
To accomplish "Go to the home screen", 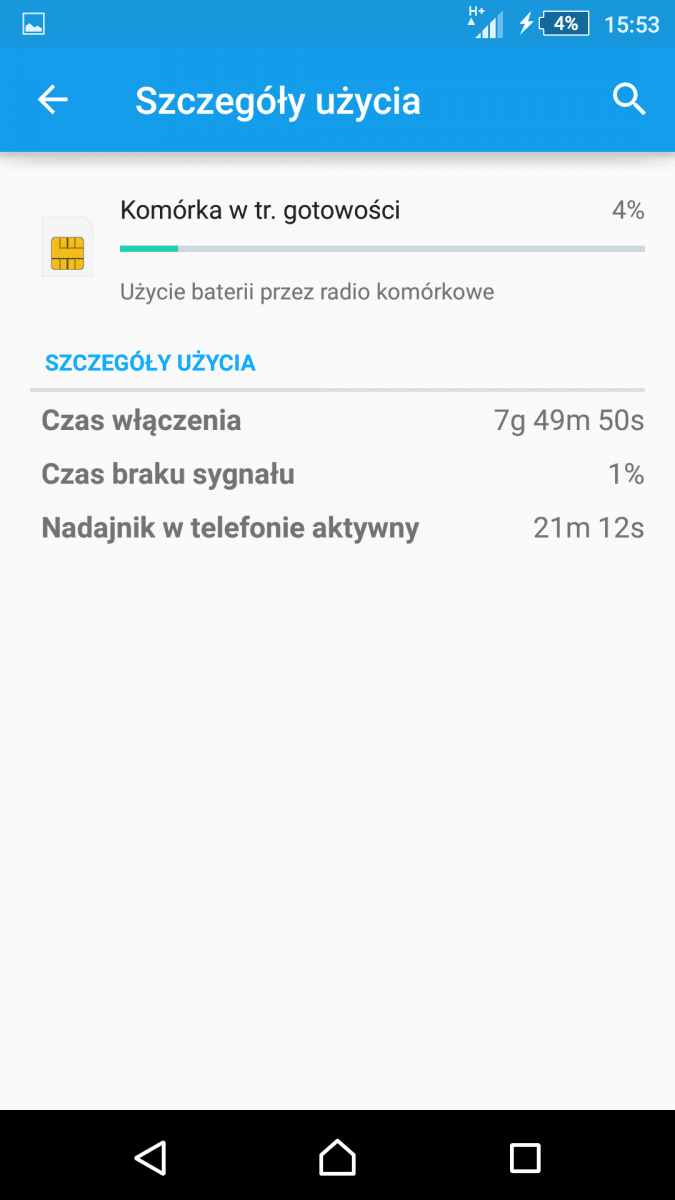I will coord(337,1157).
